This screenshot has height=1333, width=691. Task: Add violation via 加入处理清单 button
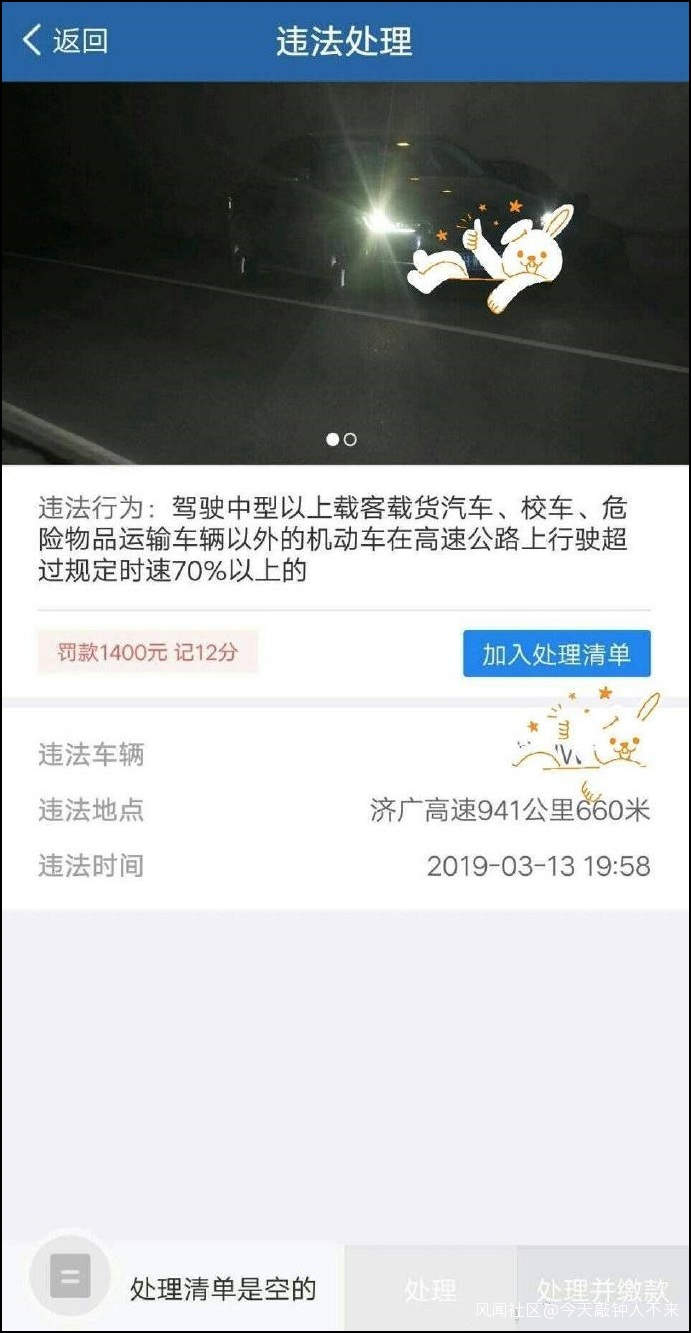click(x=556, y=654)
